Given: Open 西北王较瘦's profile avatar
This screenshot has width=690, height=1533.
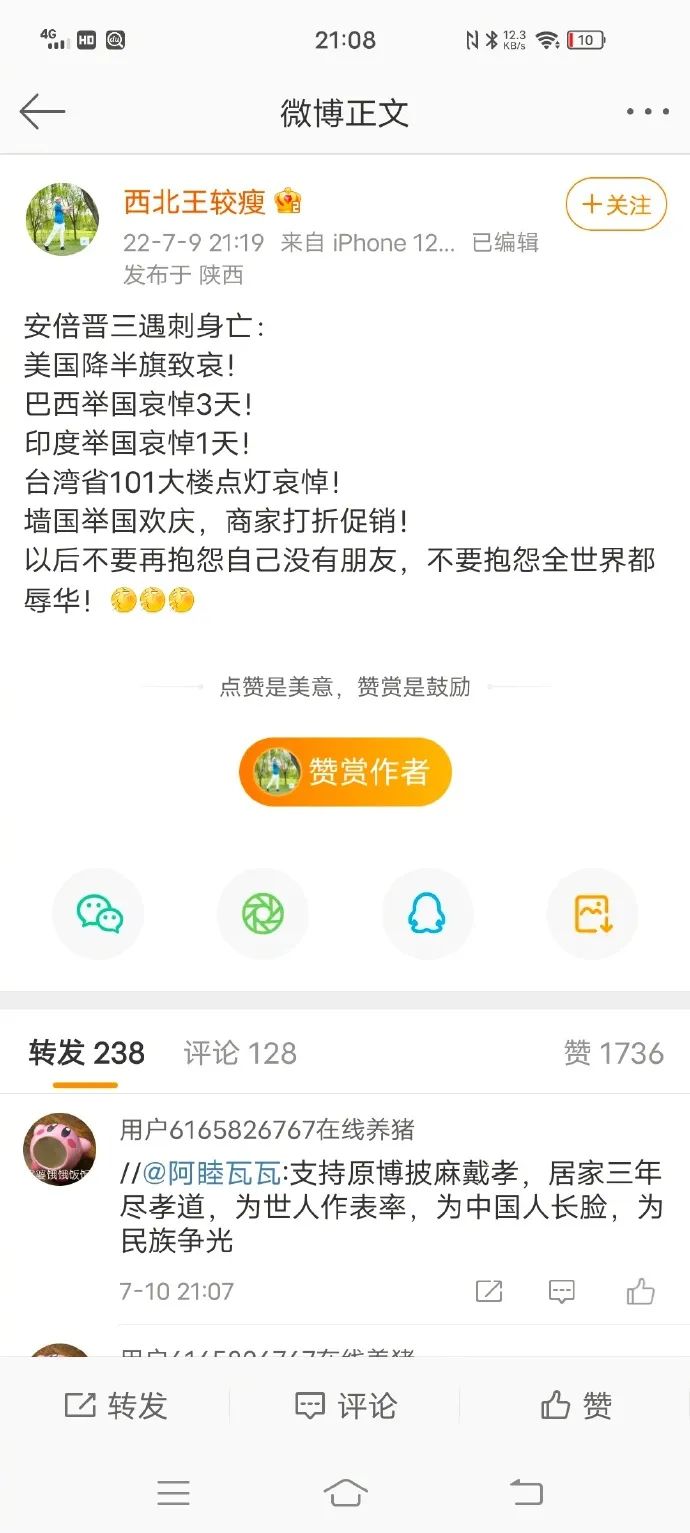Looking at the screenshot, I should 62,219.
